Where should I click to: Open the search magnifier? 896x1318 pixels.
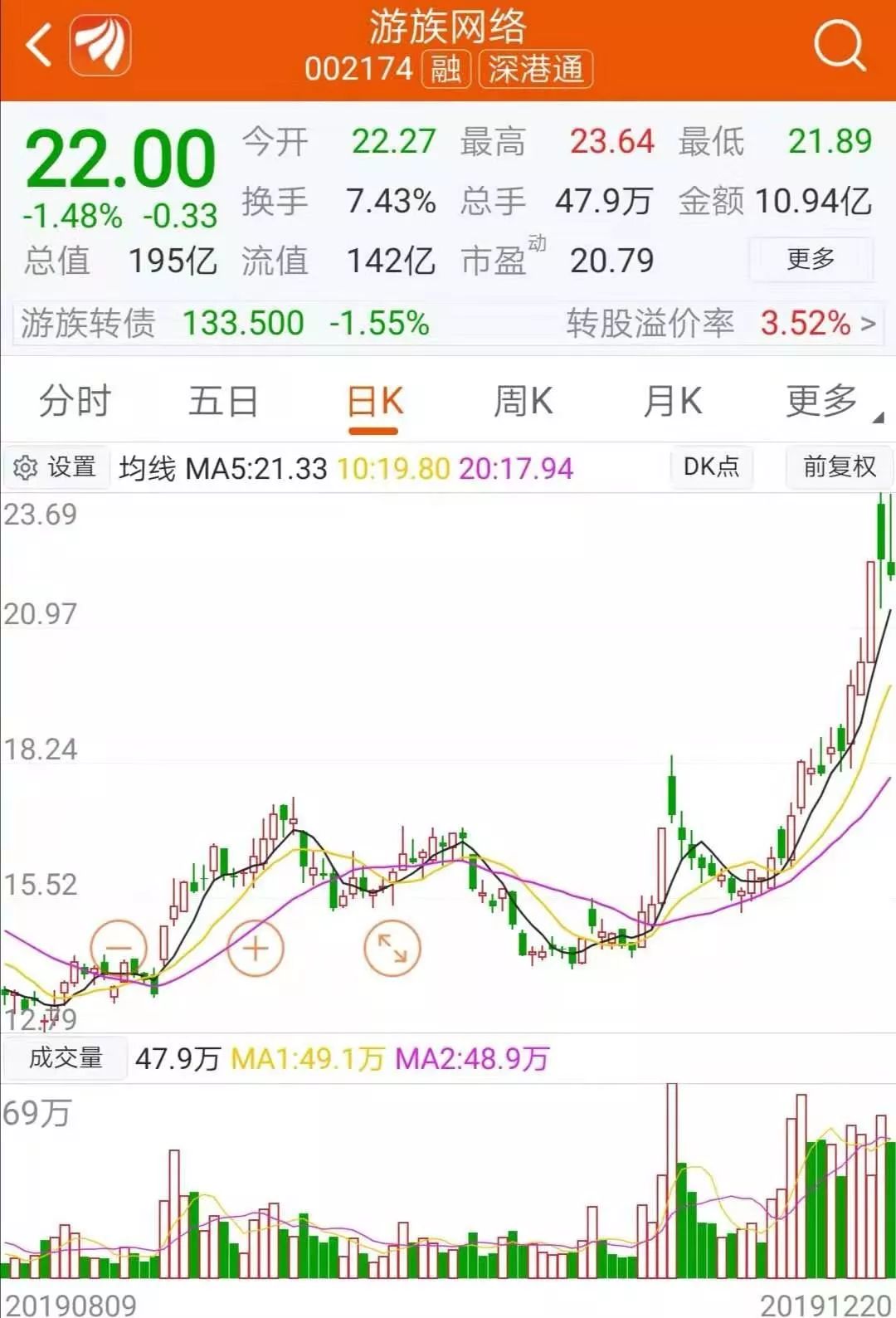tap(840, 46)
